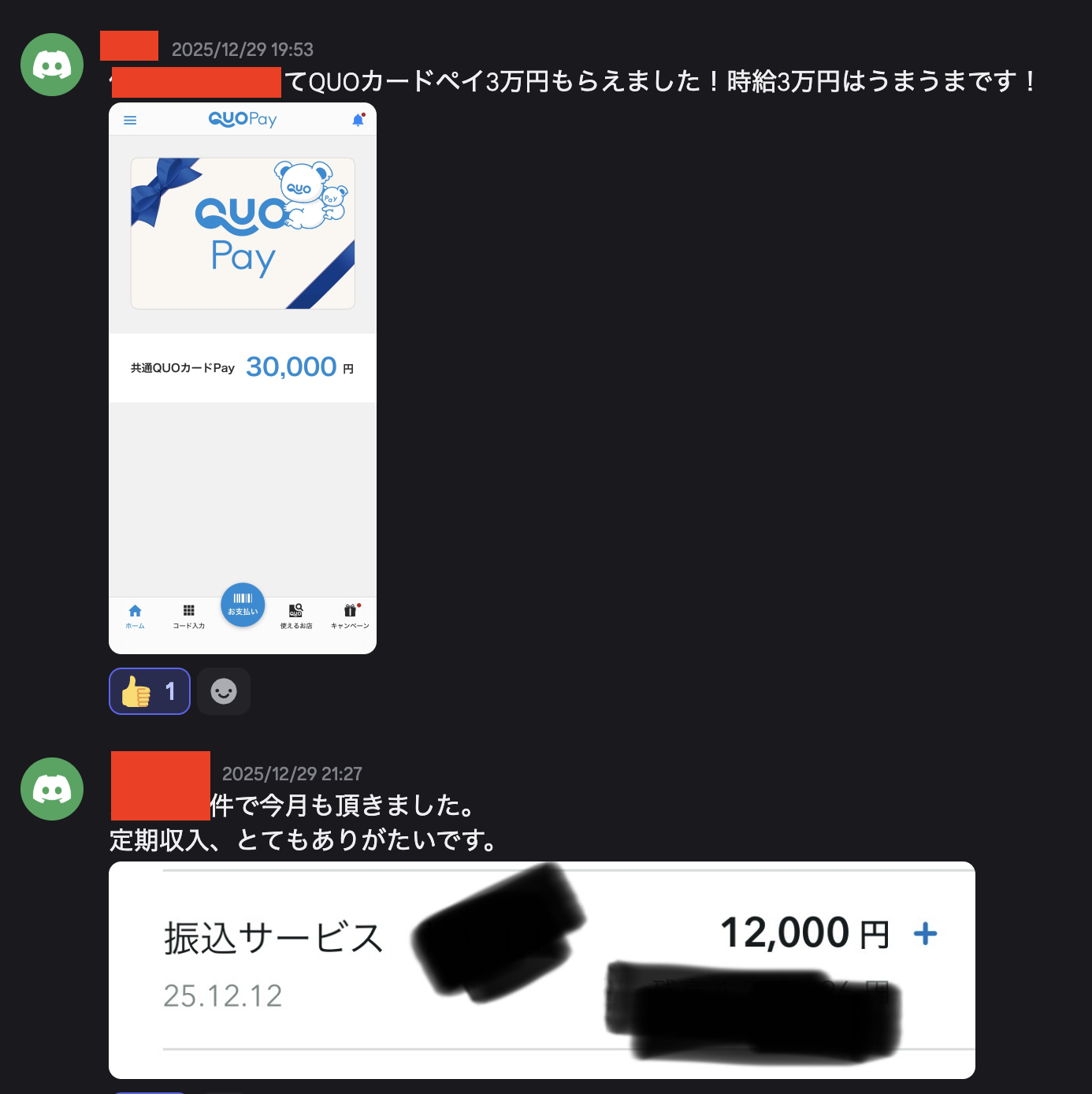The image size is (1092, 1094).
Task: Open the attached QUO Pay 30,000円 screenshot
Action: click(243, 378)
